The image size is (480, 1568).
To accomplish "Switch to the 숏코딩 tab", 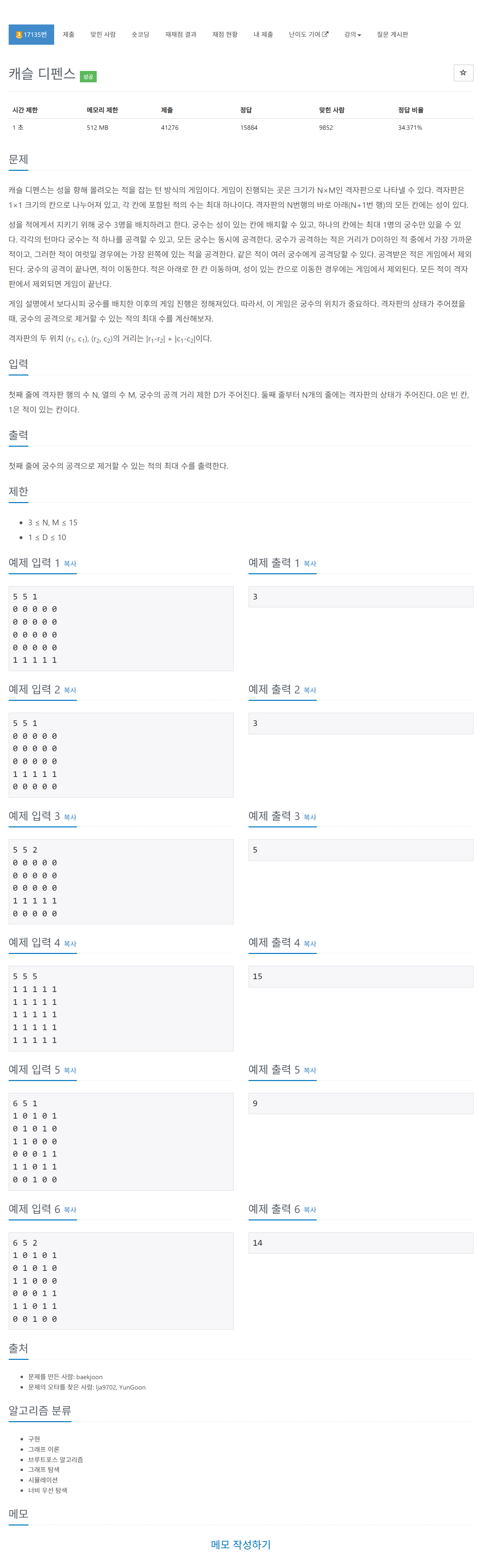I will tap(140, 35).
